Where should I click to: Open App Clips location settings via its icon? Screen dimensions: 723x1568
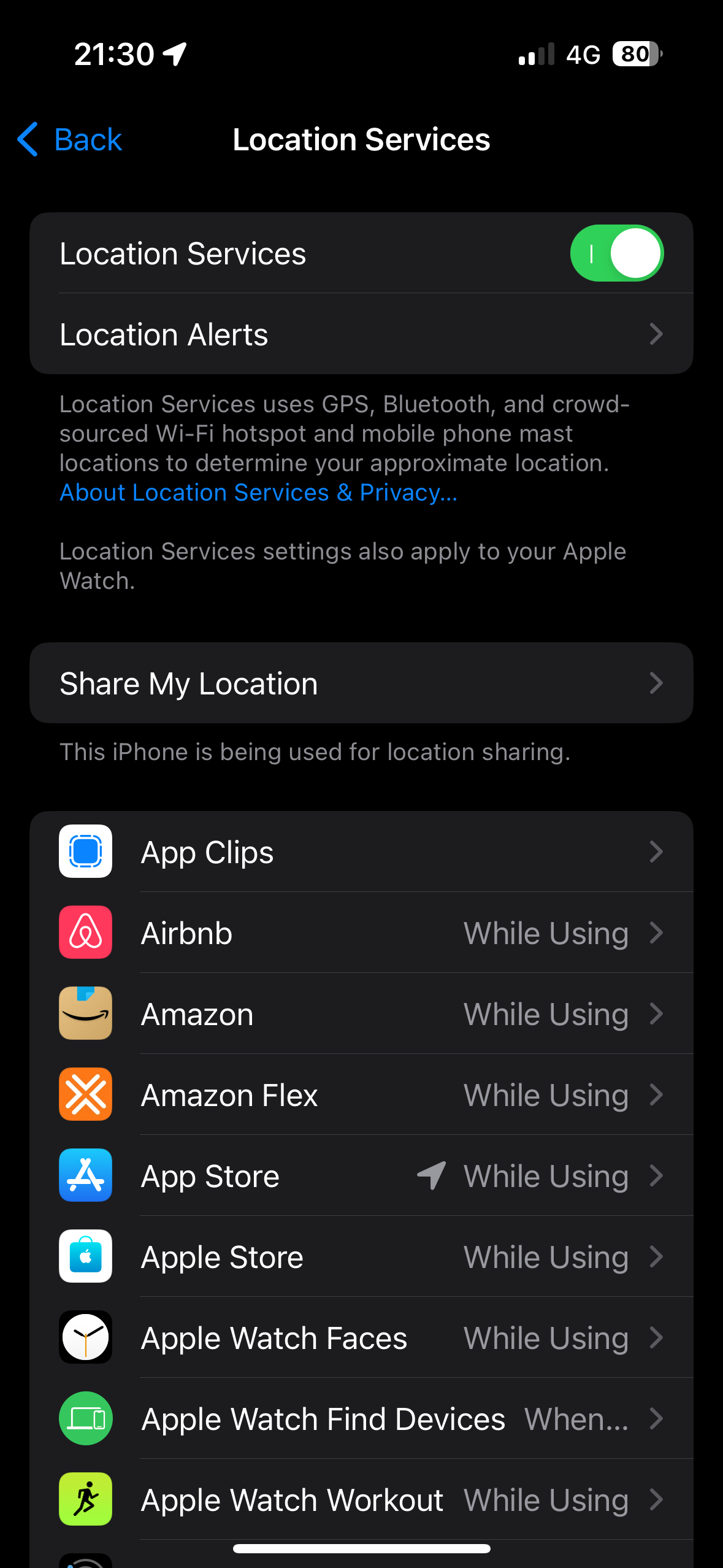click(85, 851)
